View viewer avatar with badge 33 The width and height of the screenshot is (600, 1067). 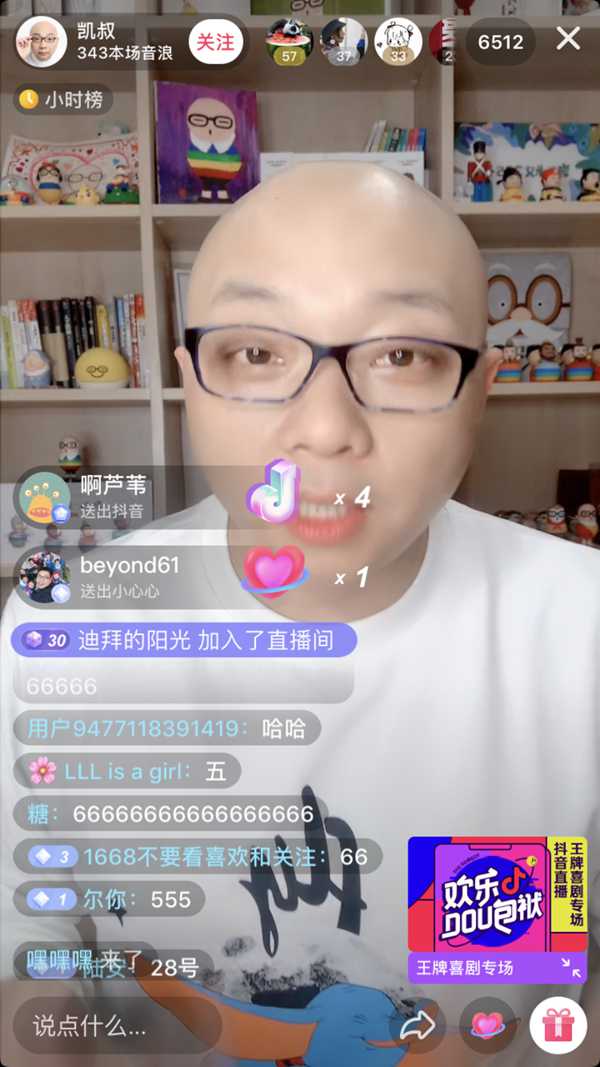point(398,41)
